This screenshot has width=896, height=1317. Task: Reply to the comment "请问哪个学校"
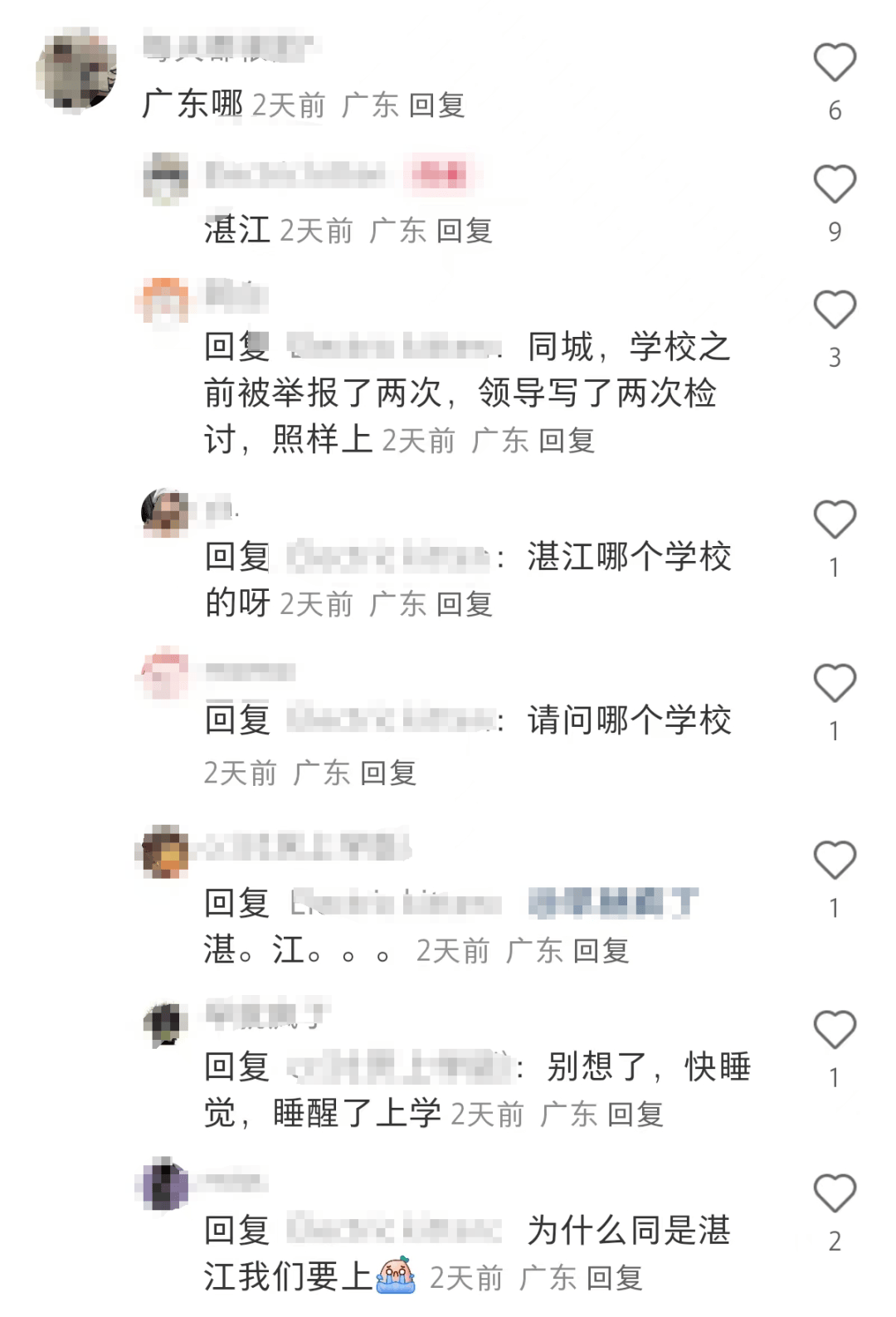pos(388,773)
